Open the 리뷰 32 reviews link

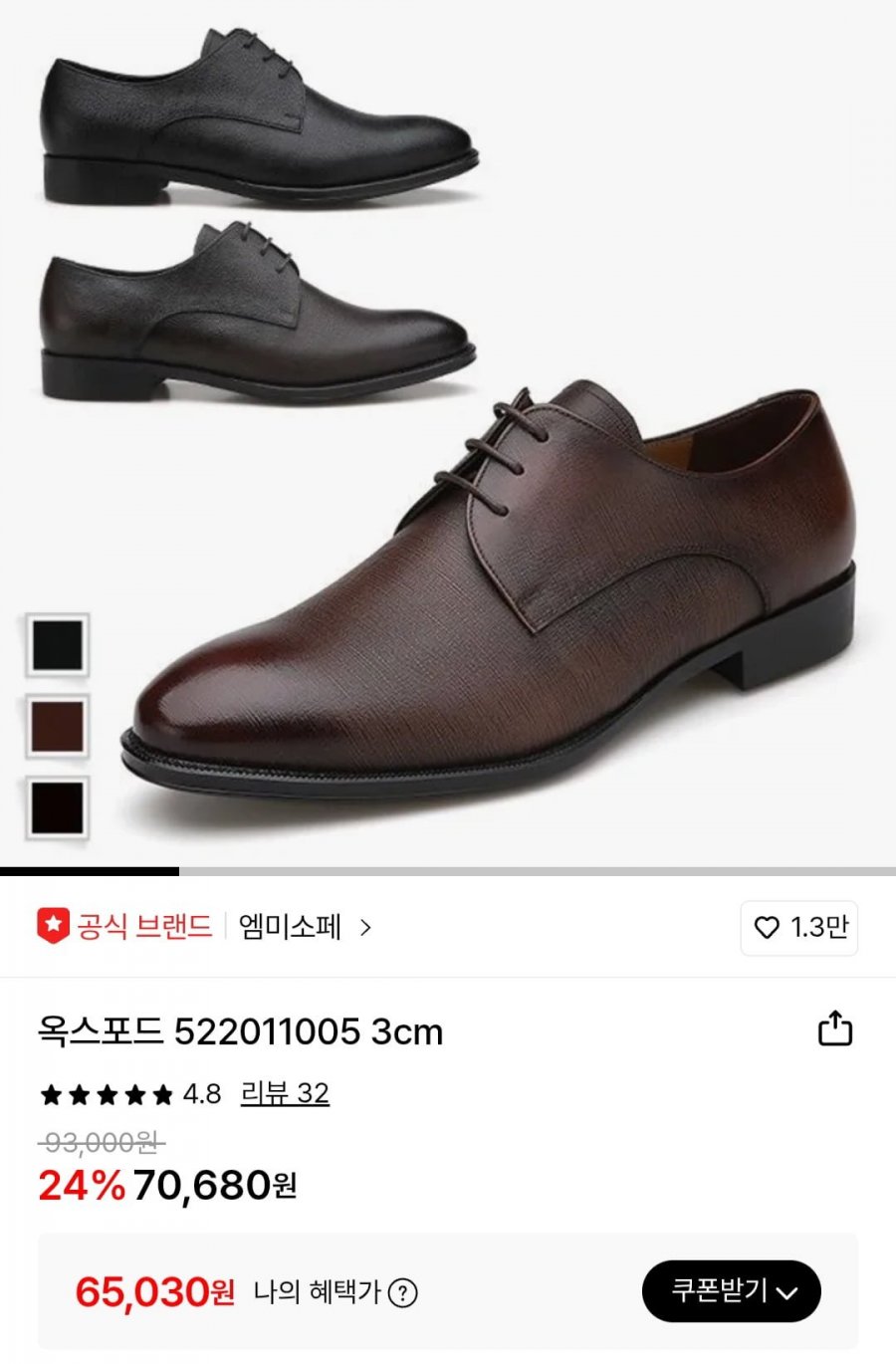coord(285,1094)
